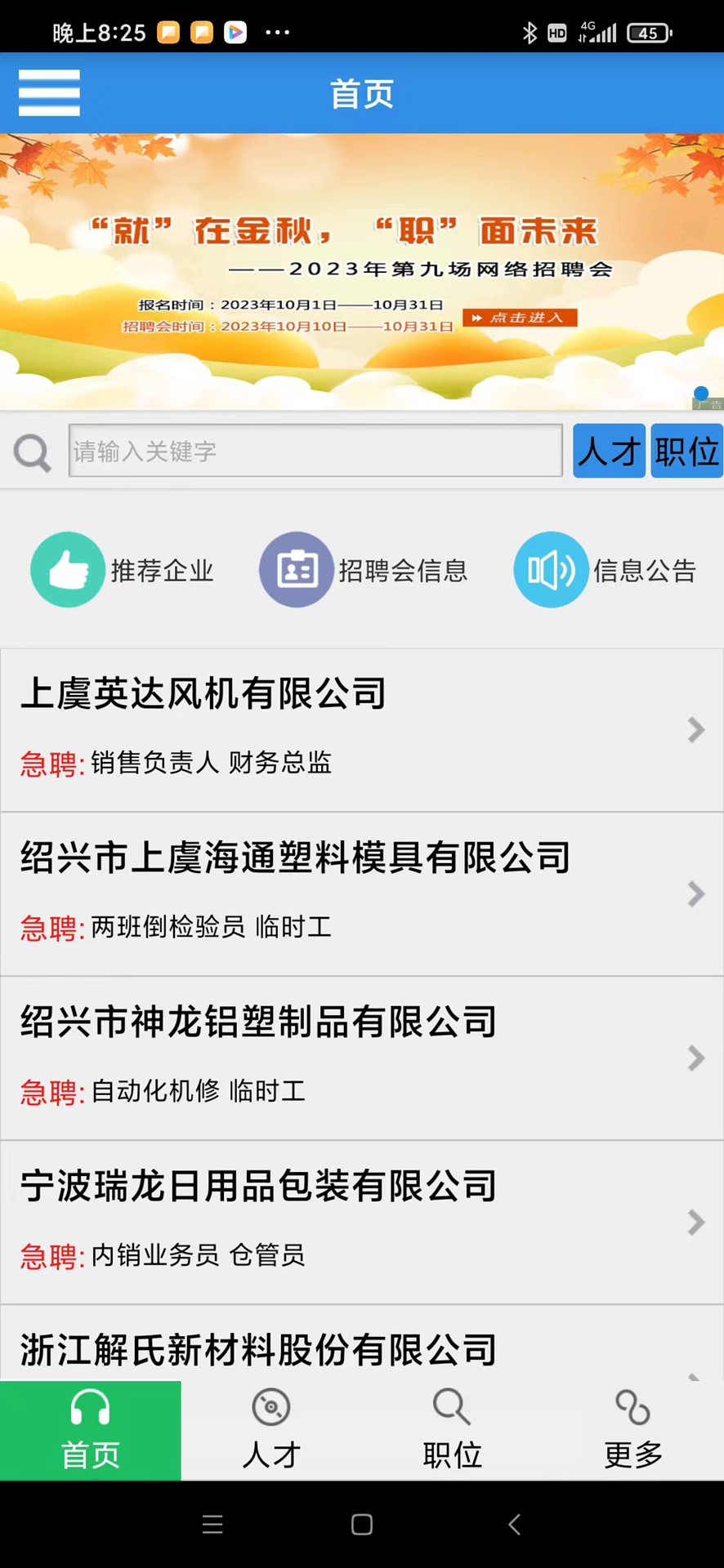Select the 推荐企业 thumbs-up icon

click(68, 569)
